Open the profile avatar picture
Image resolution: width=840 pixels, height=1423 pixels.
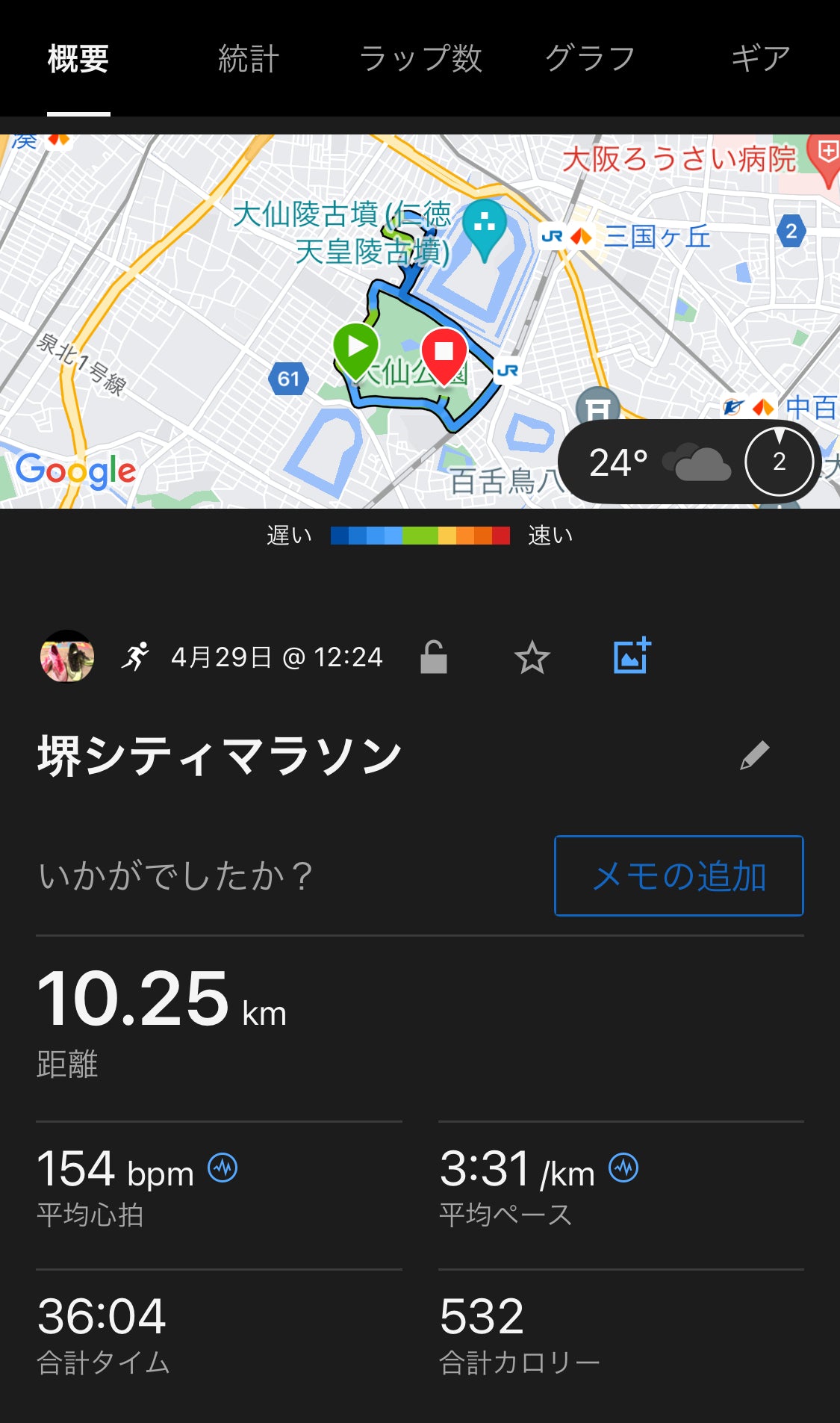click(x=67, y=657)
